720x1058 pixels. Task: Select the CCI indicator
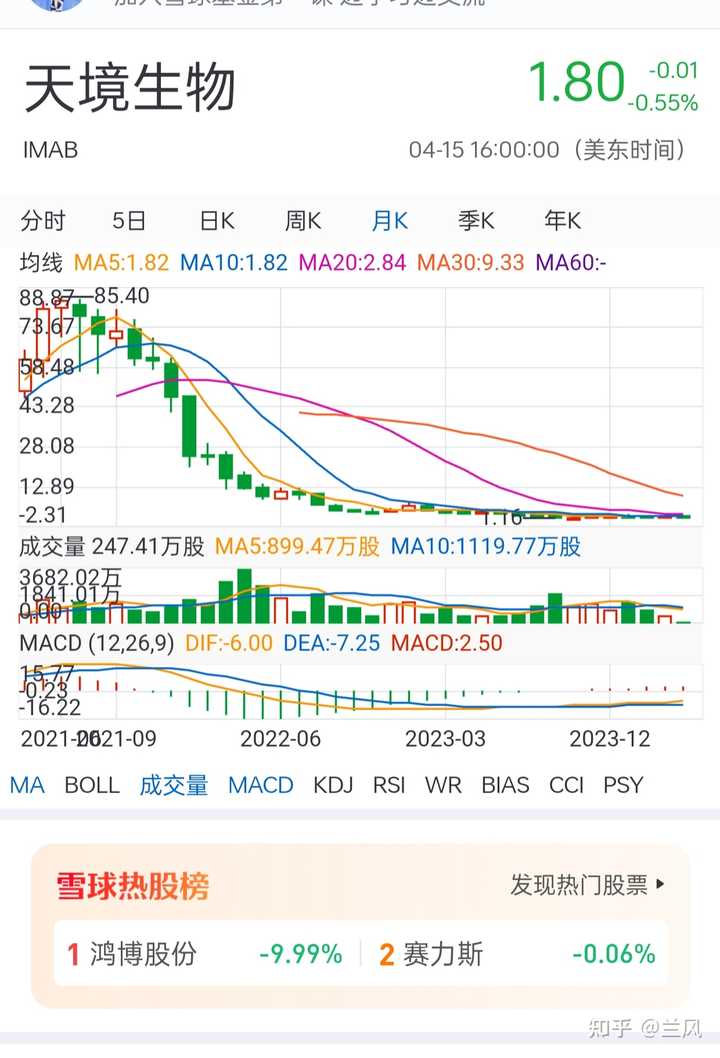point(567,785)
